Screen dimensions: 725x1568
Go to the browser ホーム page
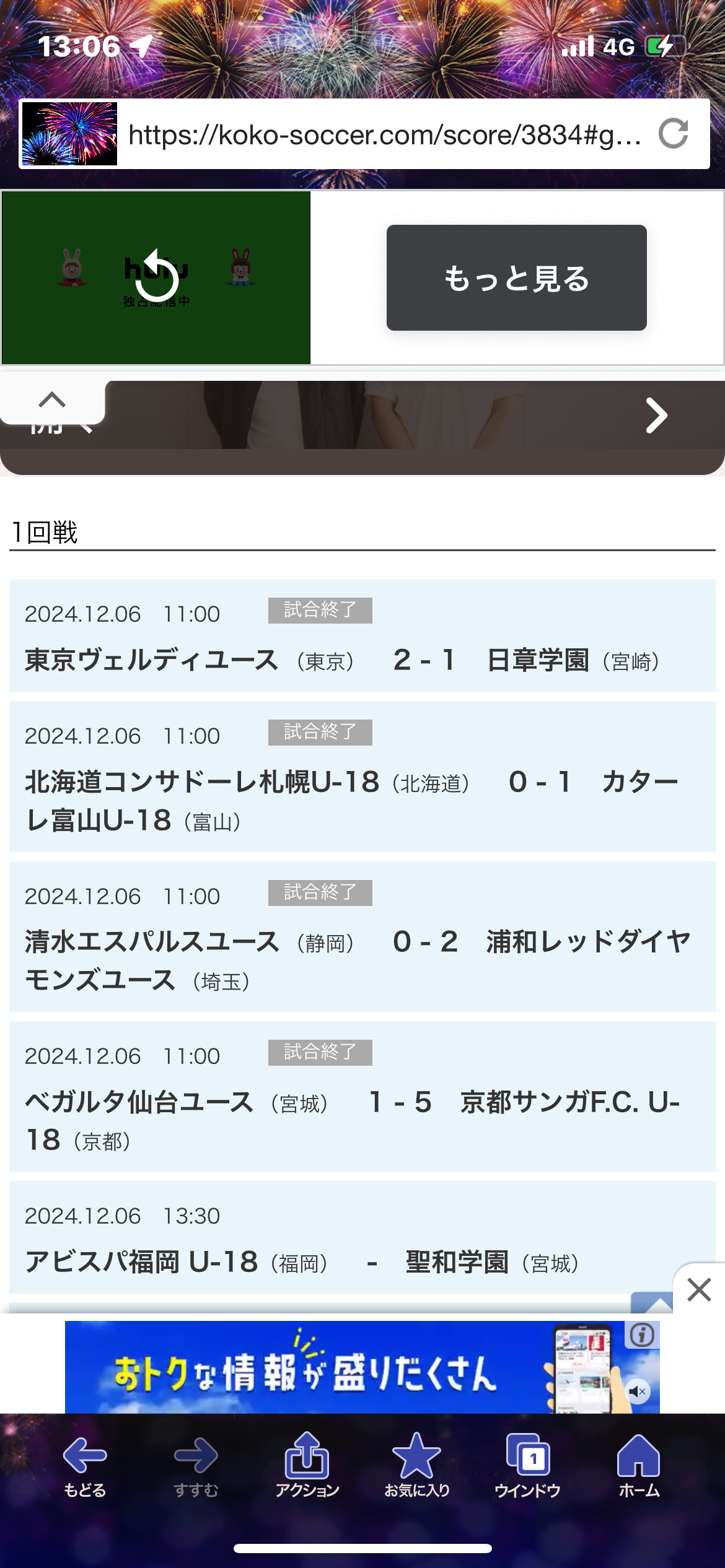coord(638,1465)
